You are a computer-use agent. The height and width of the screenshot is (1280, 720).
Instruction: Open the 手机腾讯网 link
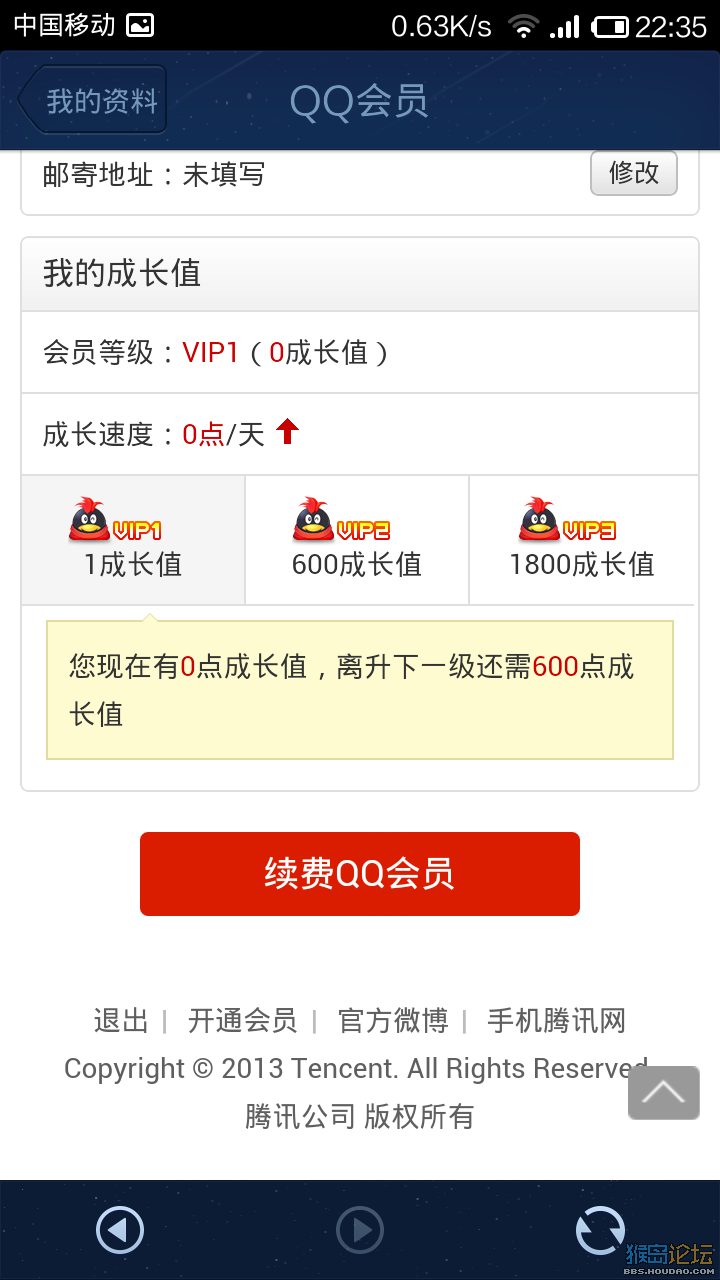557,1021
